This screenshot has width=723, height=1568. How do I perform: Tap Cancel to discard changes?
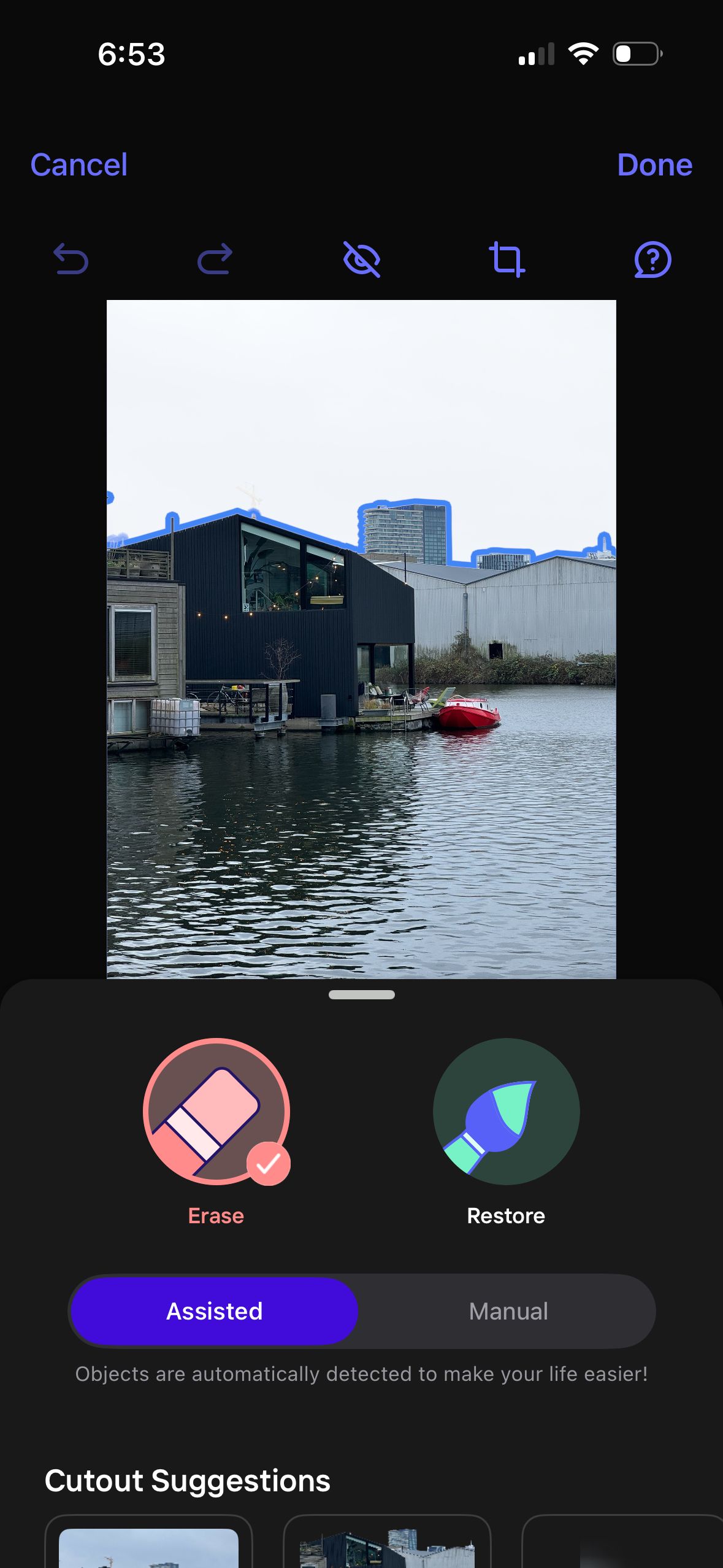[78, 165]
